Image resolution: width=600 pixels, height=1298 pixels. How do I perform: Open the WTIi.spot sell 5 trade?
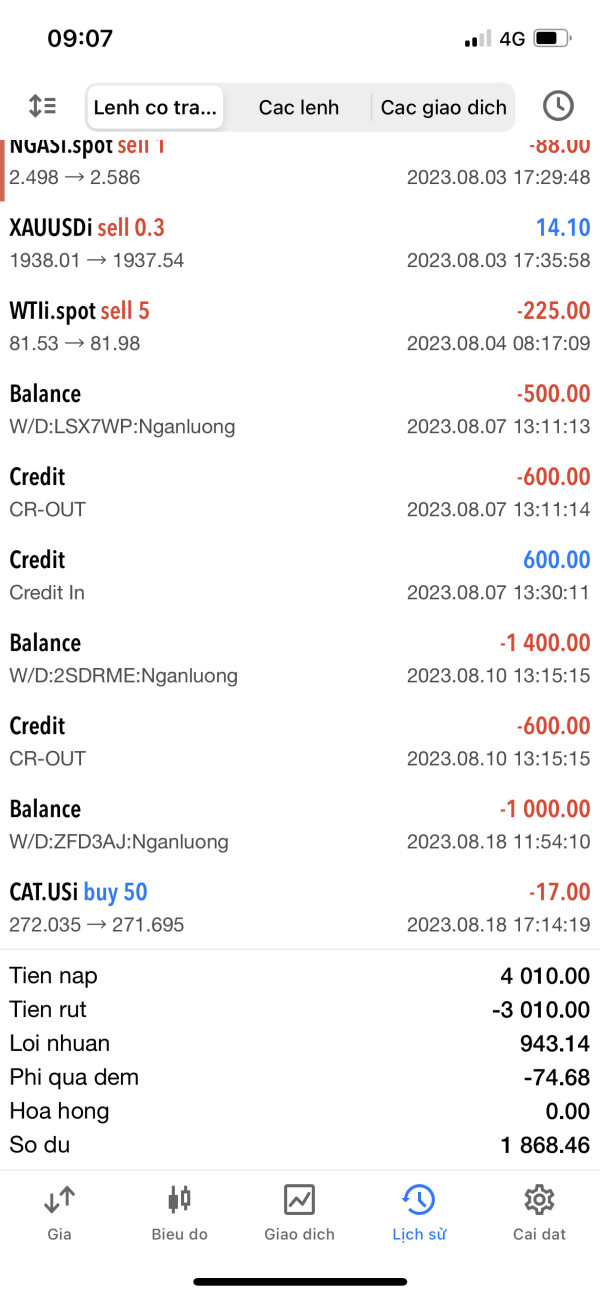[300, 326]
